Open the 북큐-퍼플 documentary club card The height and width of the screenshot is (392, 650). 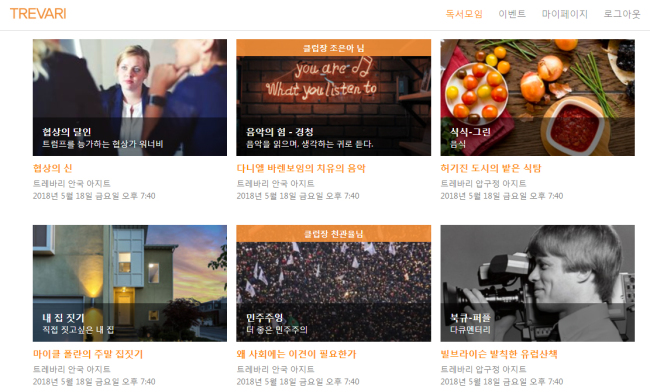[537, 283]
